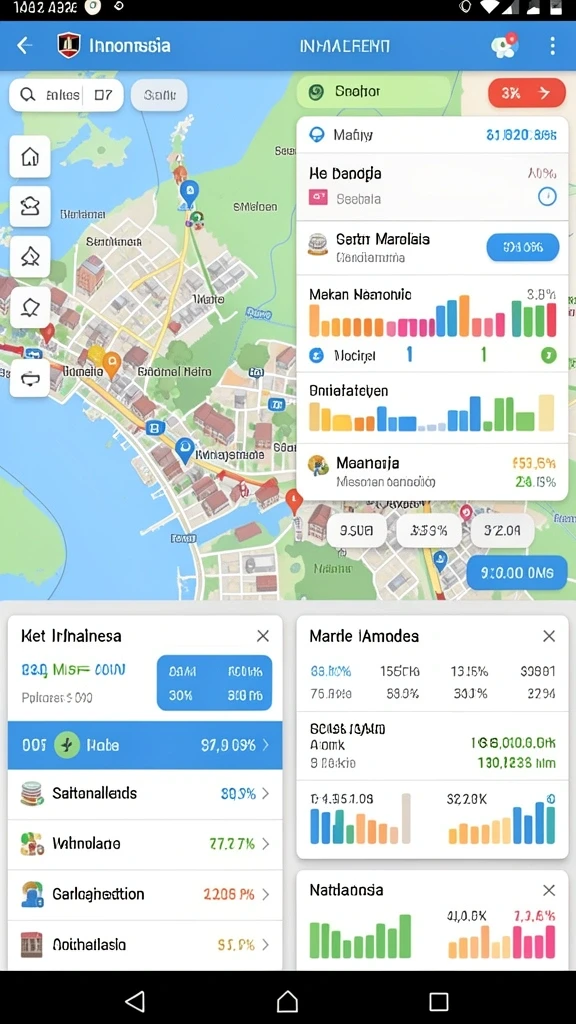Open the Garloqnedtion row
Image resolution: width=576 pixels, height=1024 pixels.
pos(145,895)
